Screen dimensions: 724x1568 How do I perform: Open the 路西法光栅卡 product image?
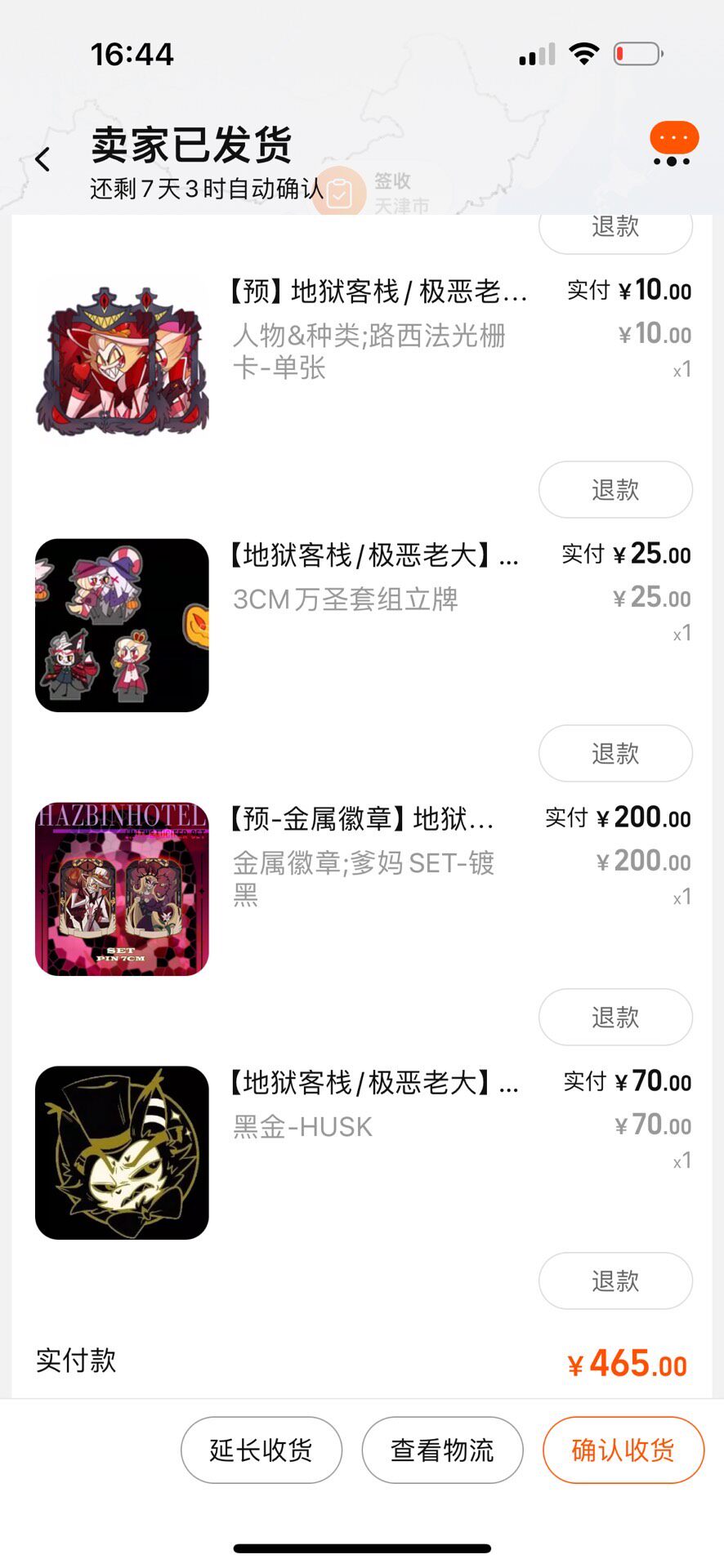click(x=122, y=361)
